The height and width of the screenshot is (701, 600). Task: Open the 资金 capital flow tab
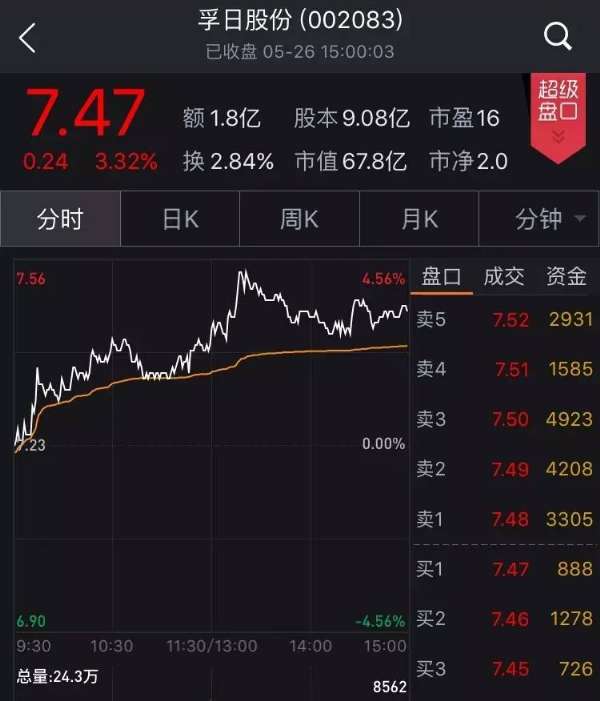tap(565, 277)
